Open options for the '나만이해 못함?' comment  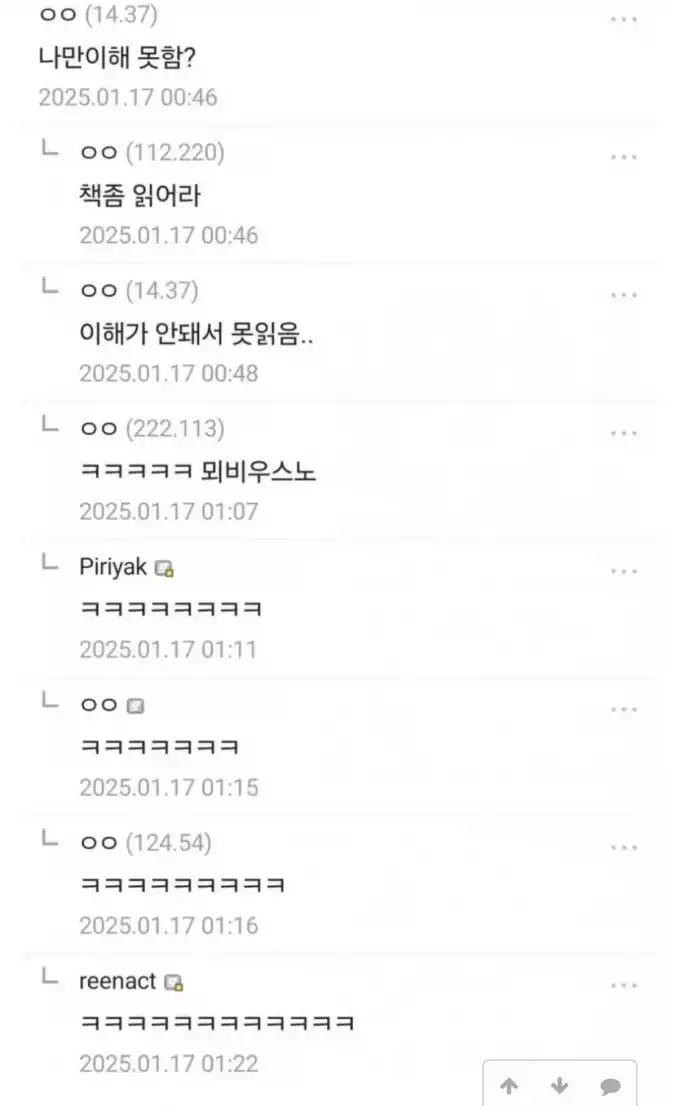[x=624, y=20]
